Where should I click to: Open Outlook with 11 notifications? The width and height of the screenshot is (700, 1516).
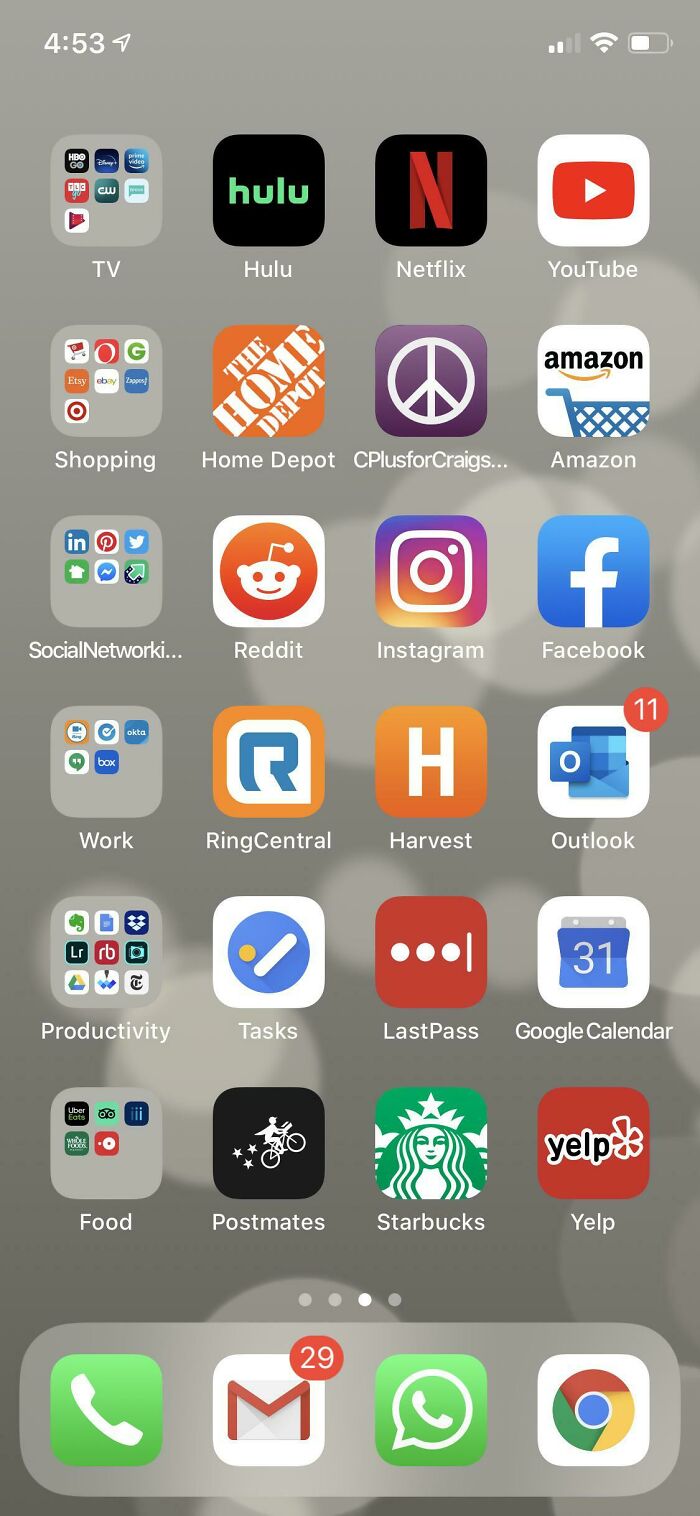tap(593, 762)
